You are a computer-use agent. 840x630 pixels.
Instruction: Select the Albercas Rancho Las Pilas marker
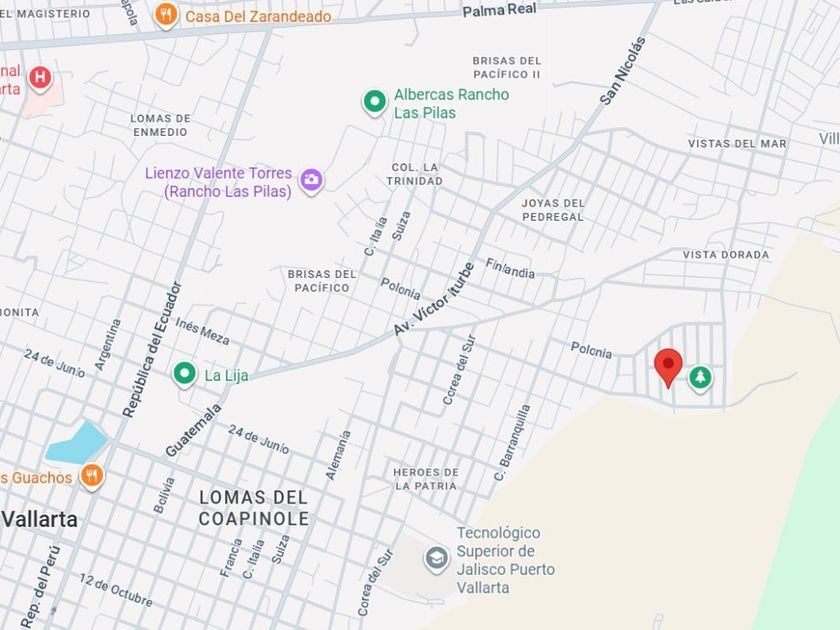(x=375, y=102)
